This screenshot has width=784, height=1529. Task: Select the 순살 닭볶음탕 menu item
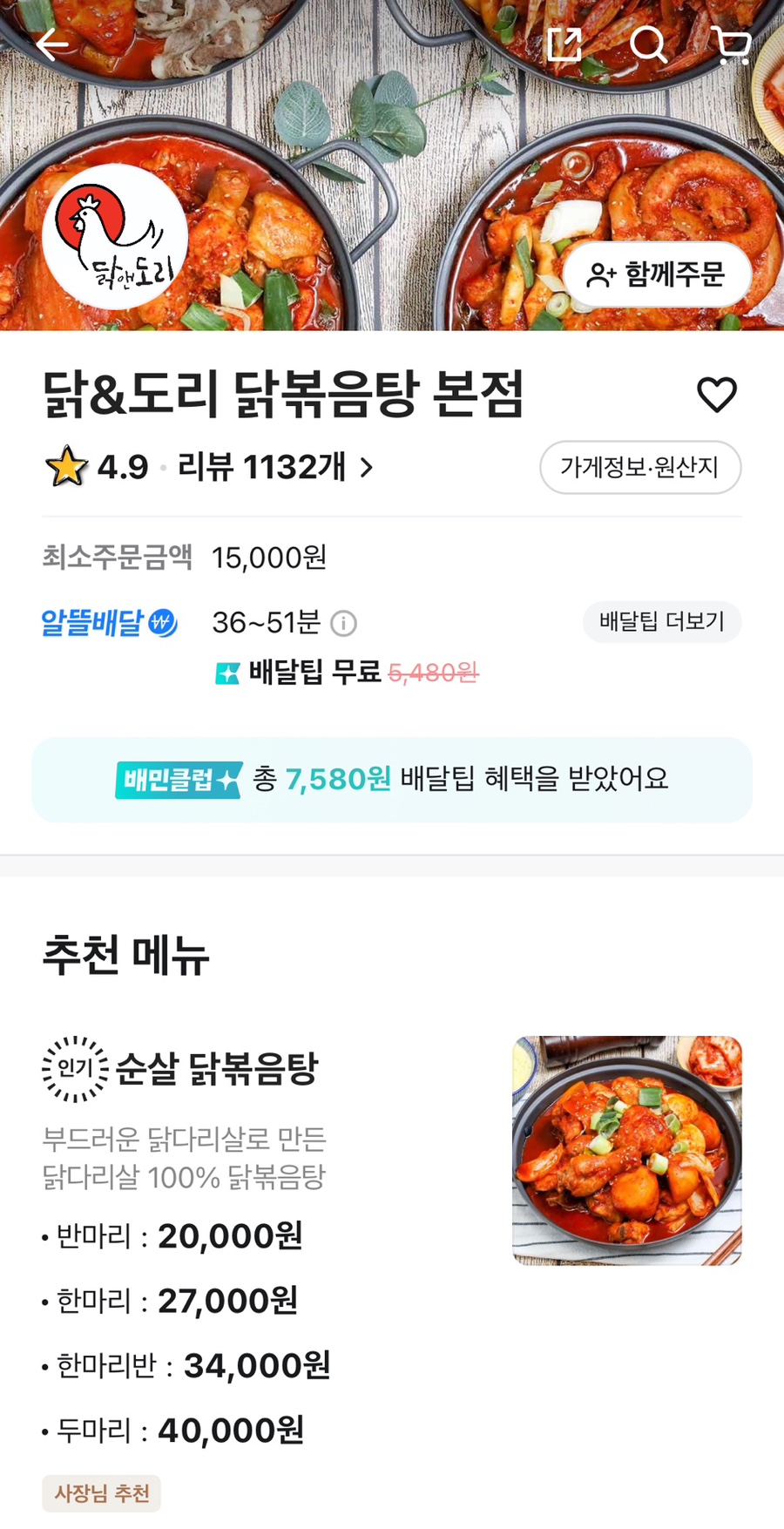(x=217, y=1069)
